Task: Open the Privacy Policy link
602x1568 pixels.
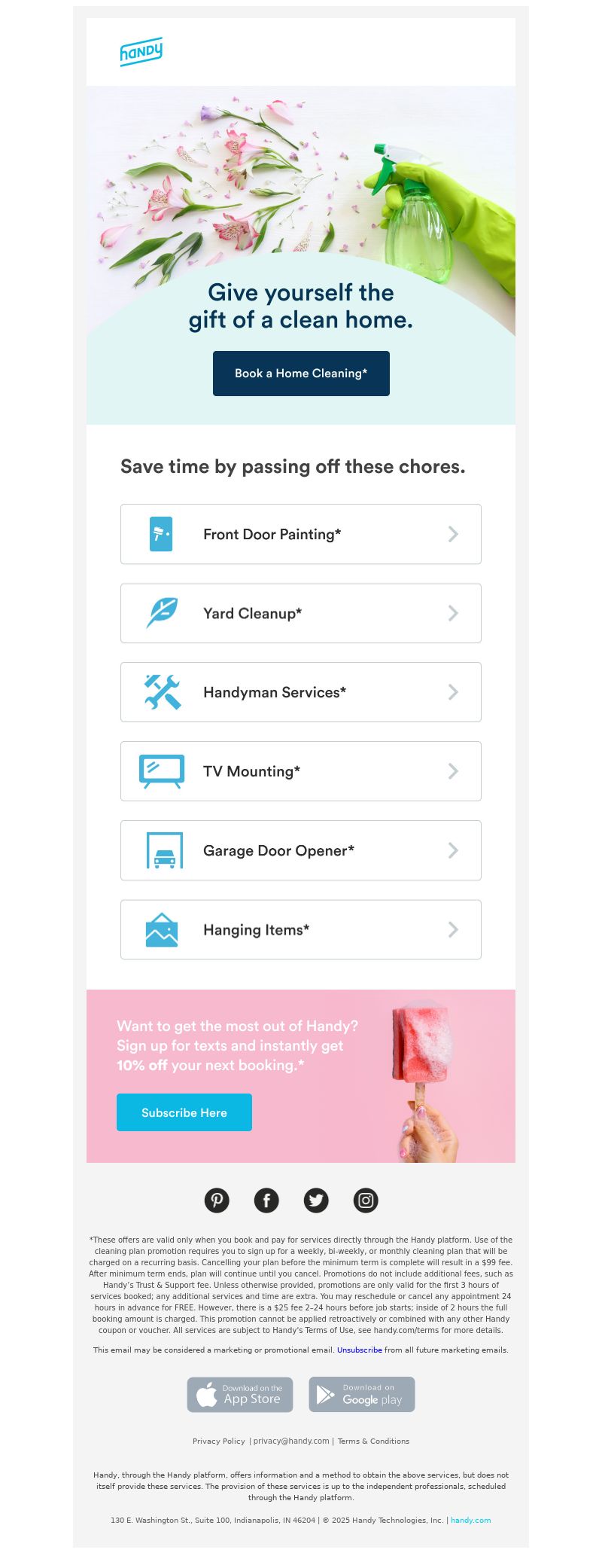Action: (x=219, y=1441)
